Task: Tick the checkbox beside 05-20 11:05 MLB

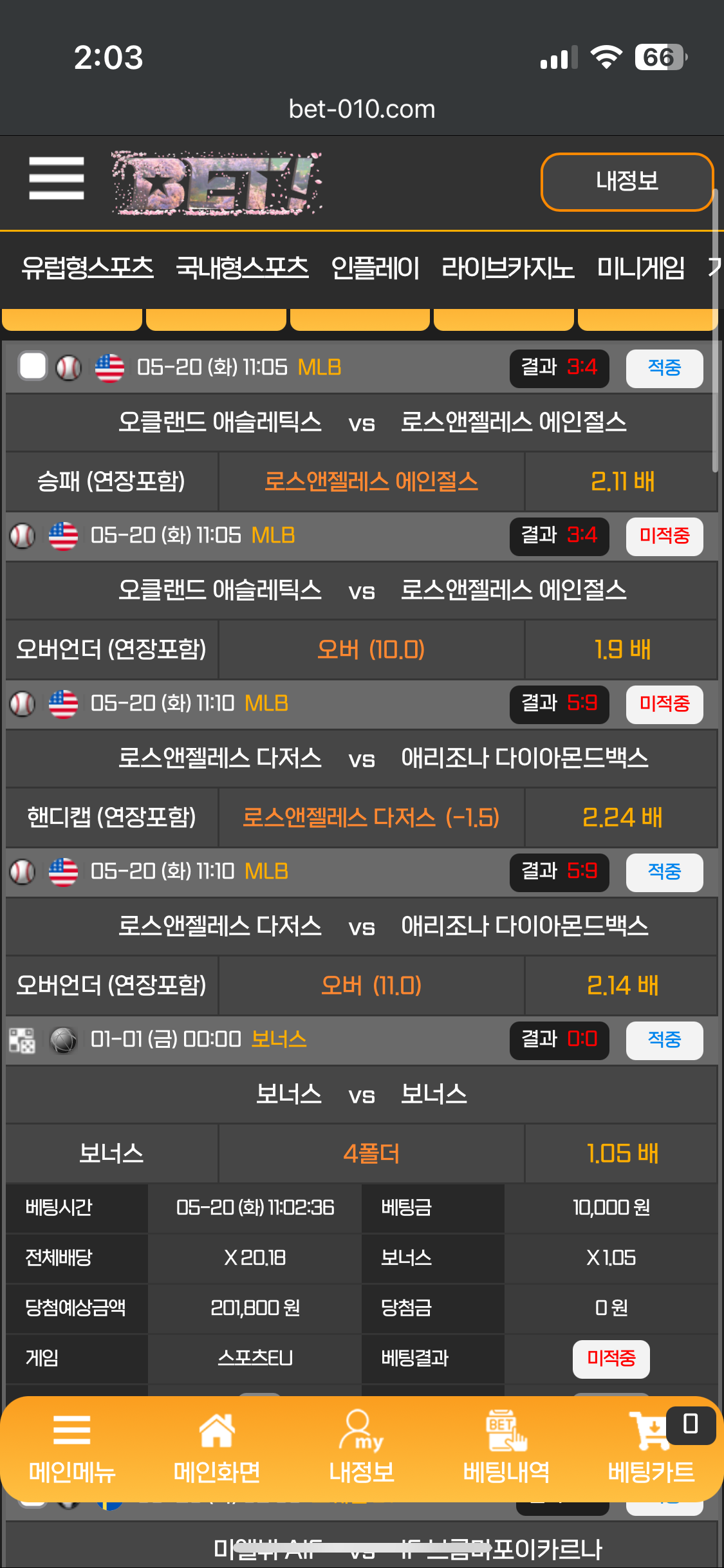Action: click(33, 367)
